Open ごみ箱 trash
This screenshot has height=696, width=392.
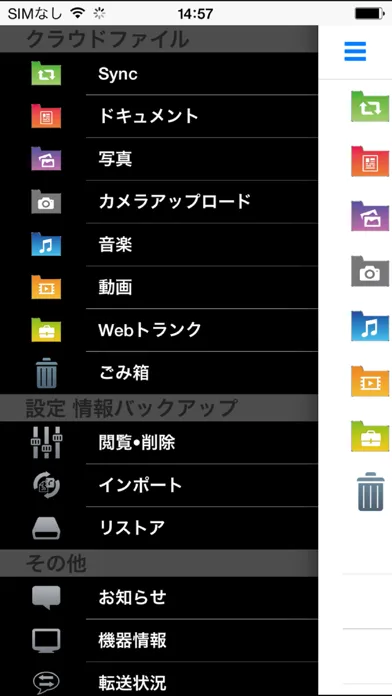pyautogui.click(x=159, y=373)
